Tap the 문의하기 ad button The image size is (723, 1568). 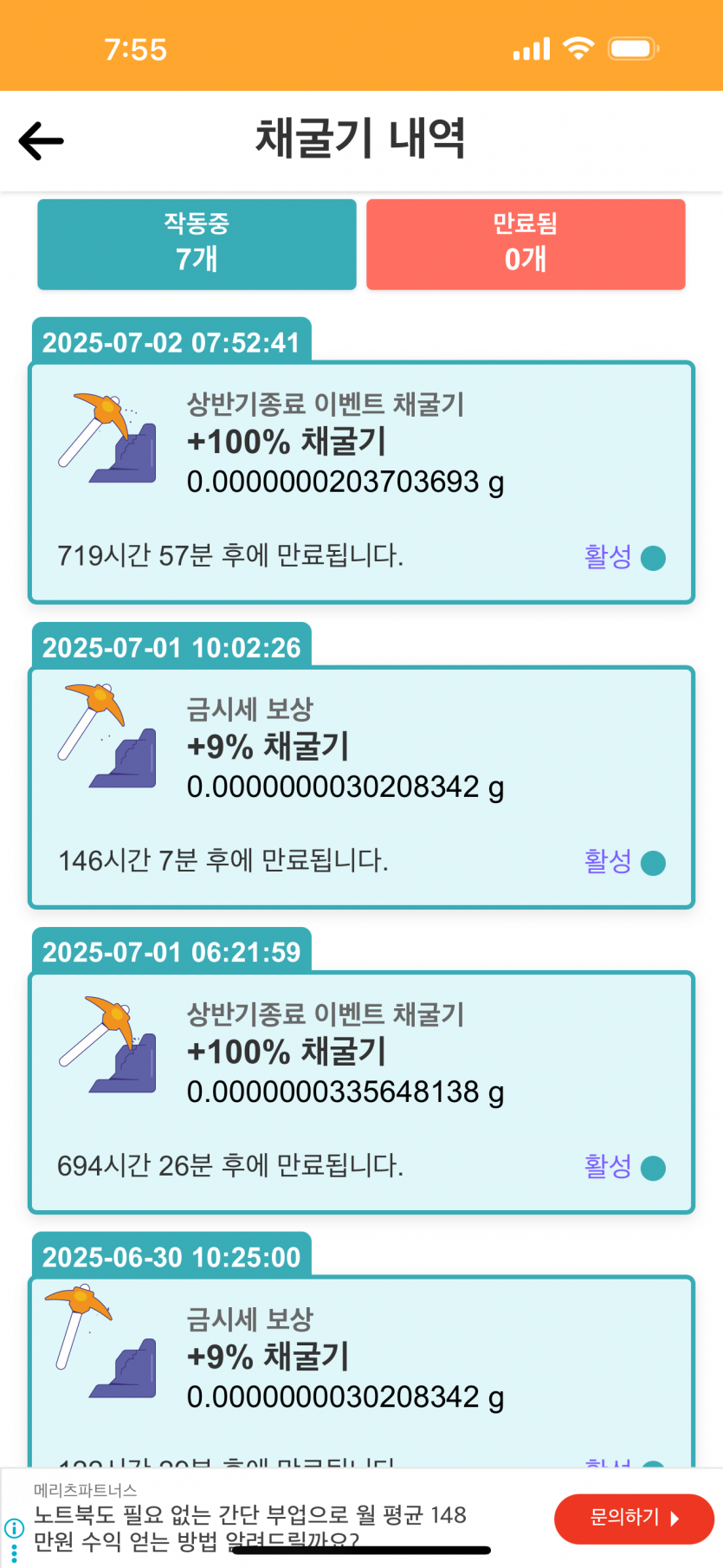pos(634,1519)
